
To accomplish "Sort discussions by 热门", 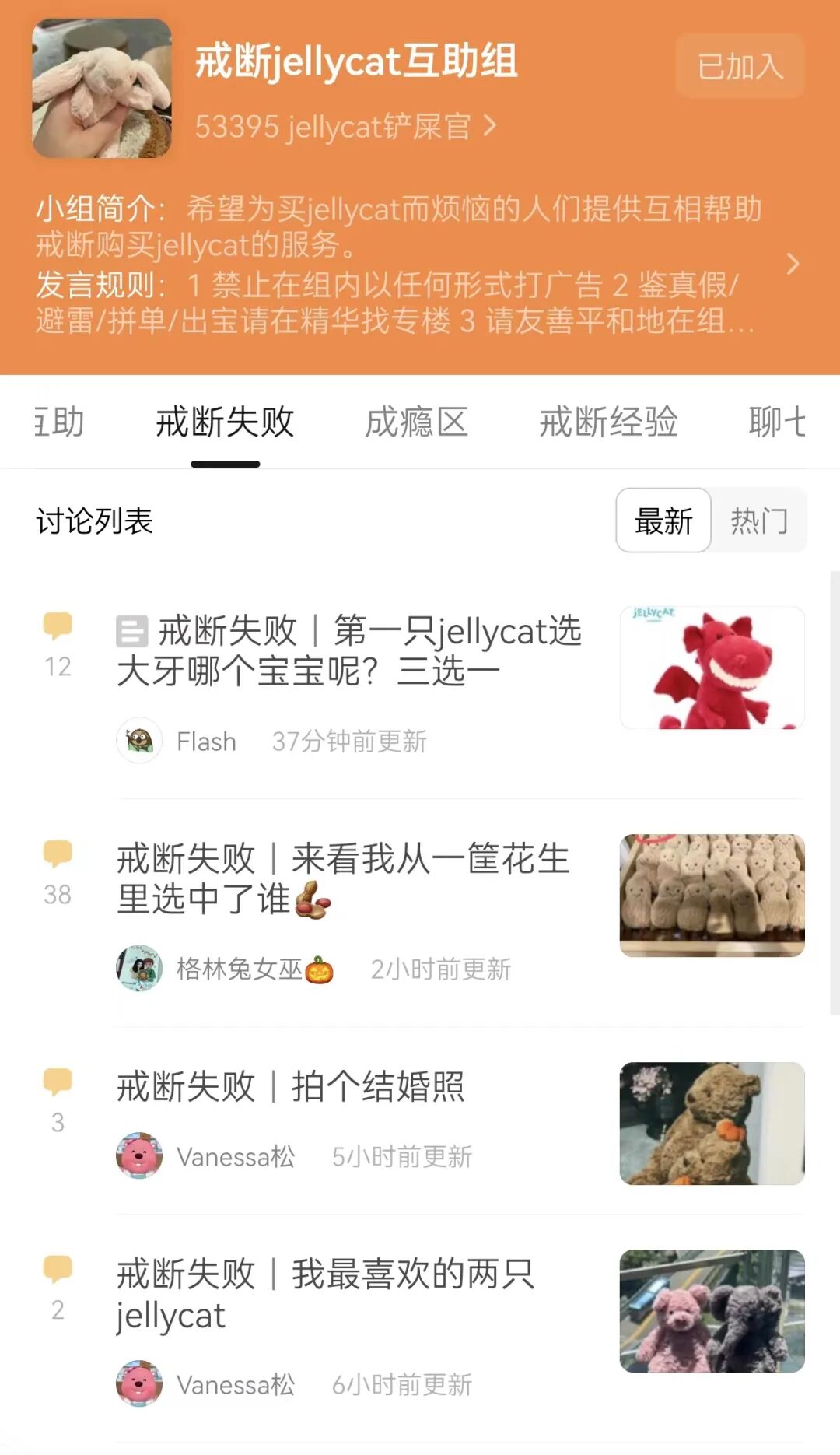I will pos(759,521).
